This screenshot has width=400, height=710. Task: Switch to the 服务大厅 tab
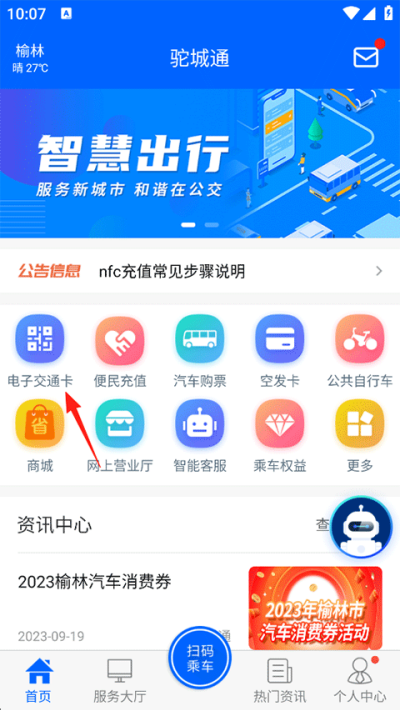click(120, 679)
